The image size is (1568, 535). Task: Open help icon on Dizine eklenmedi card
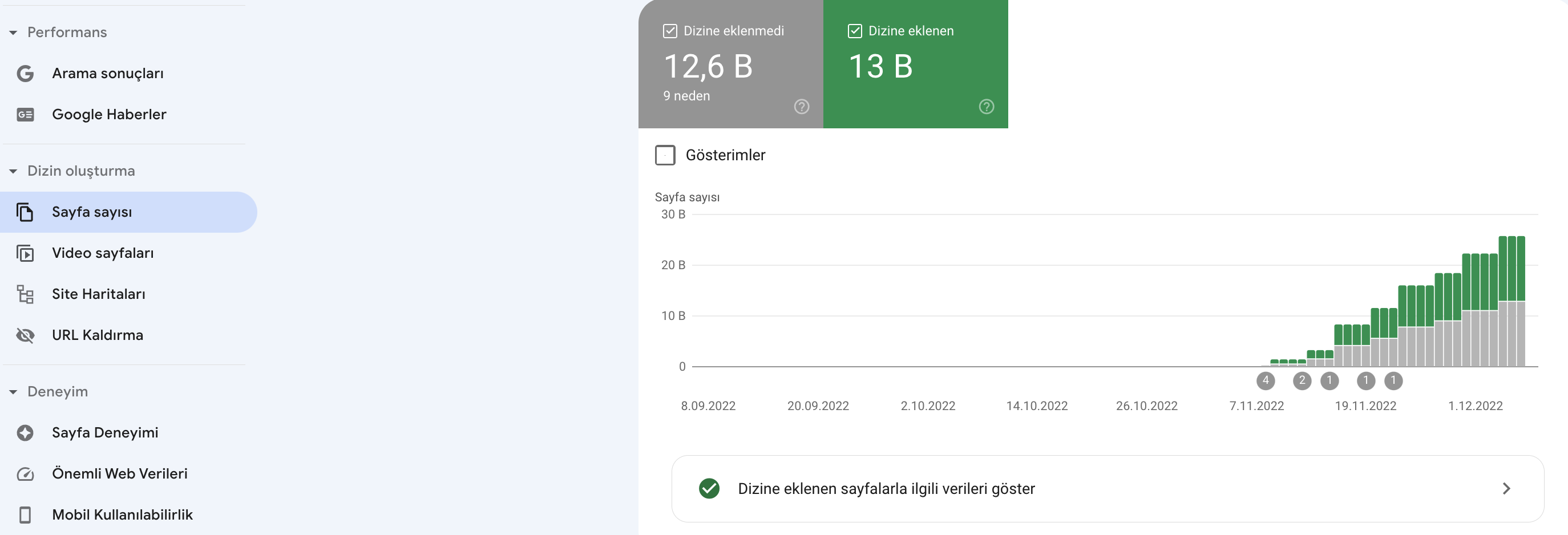coord(802,107)
